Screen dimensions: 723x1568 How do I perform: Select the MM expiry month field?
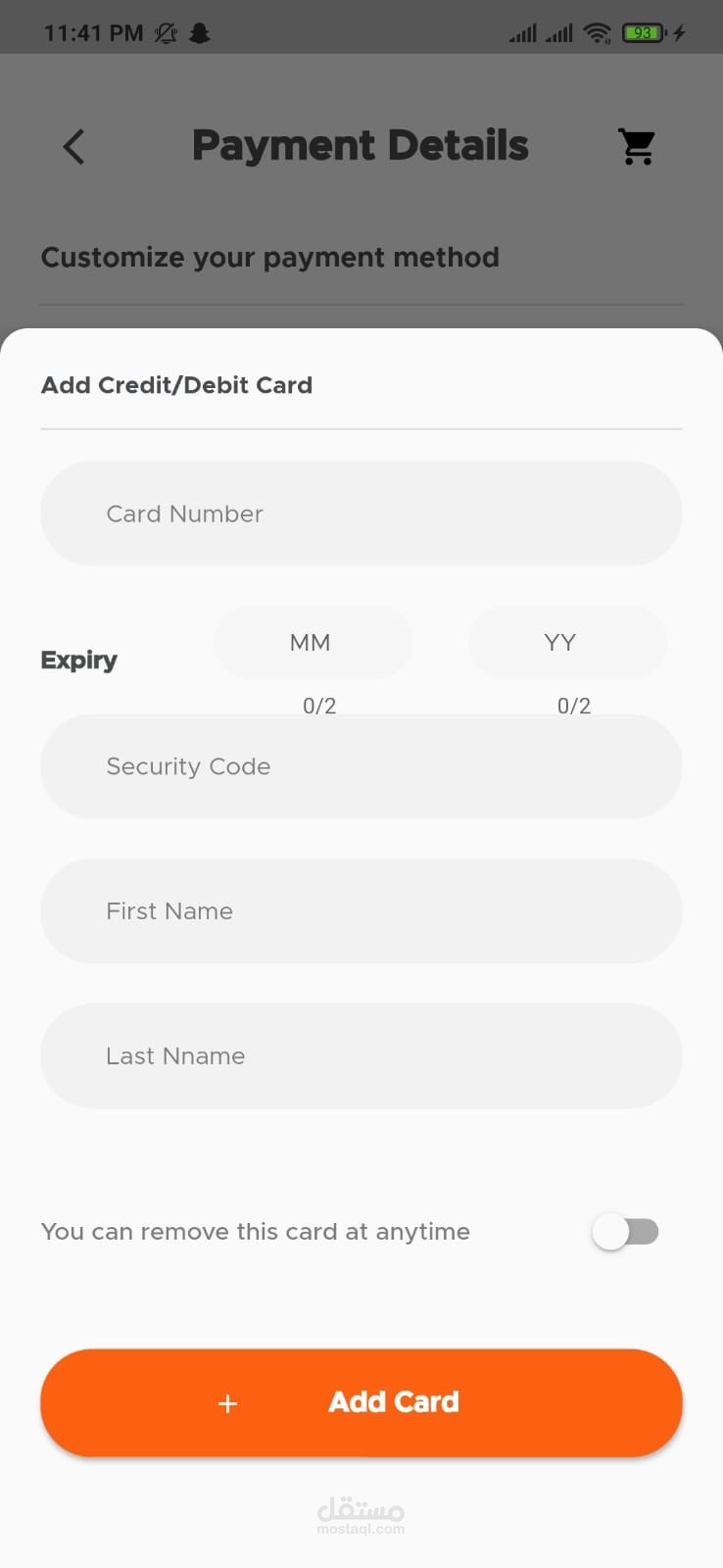point(313,643)
